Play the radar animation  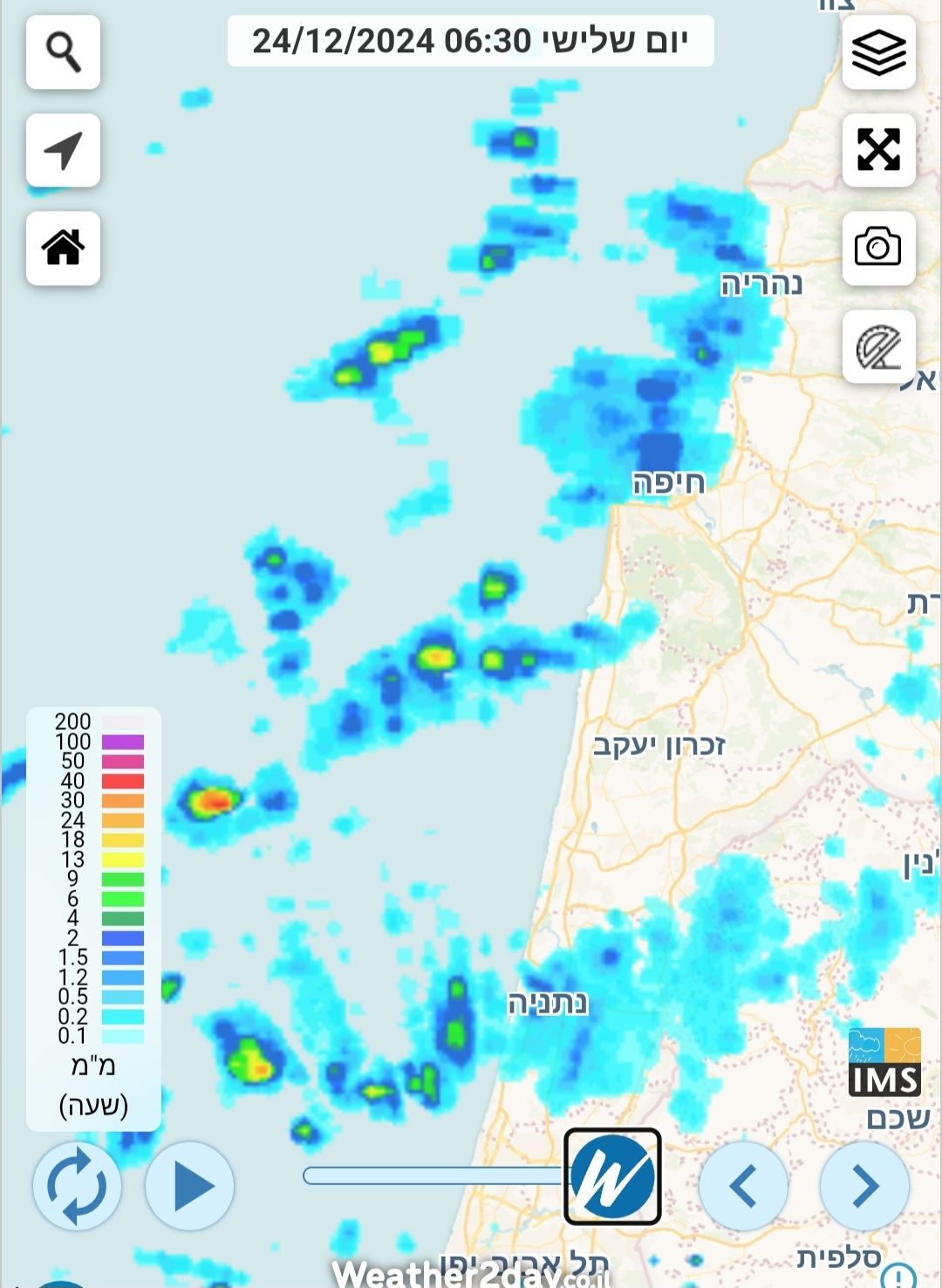click(x=190, y=1186)
